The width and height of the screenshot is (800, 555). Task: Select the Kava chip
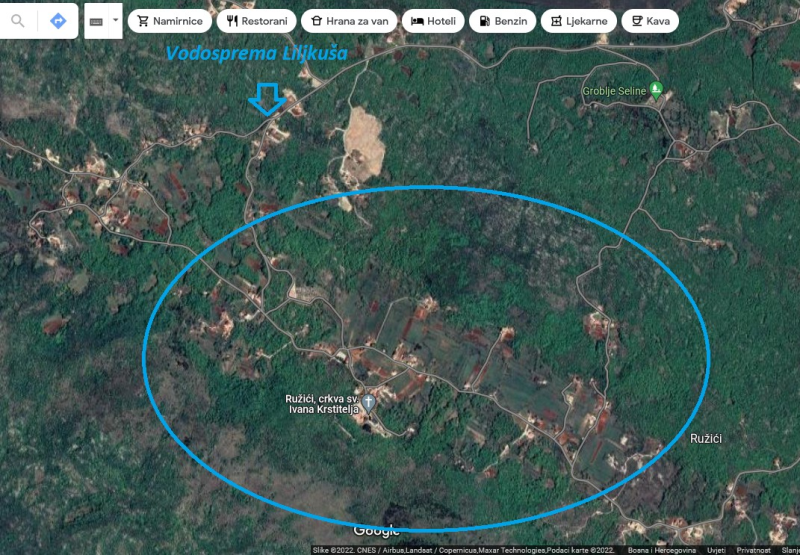point(650,21)
